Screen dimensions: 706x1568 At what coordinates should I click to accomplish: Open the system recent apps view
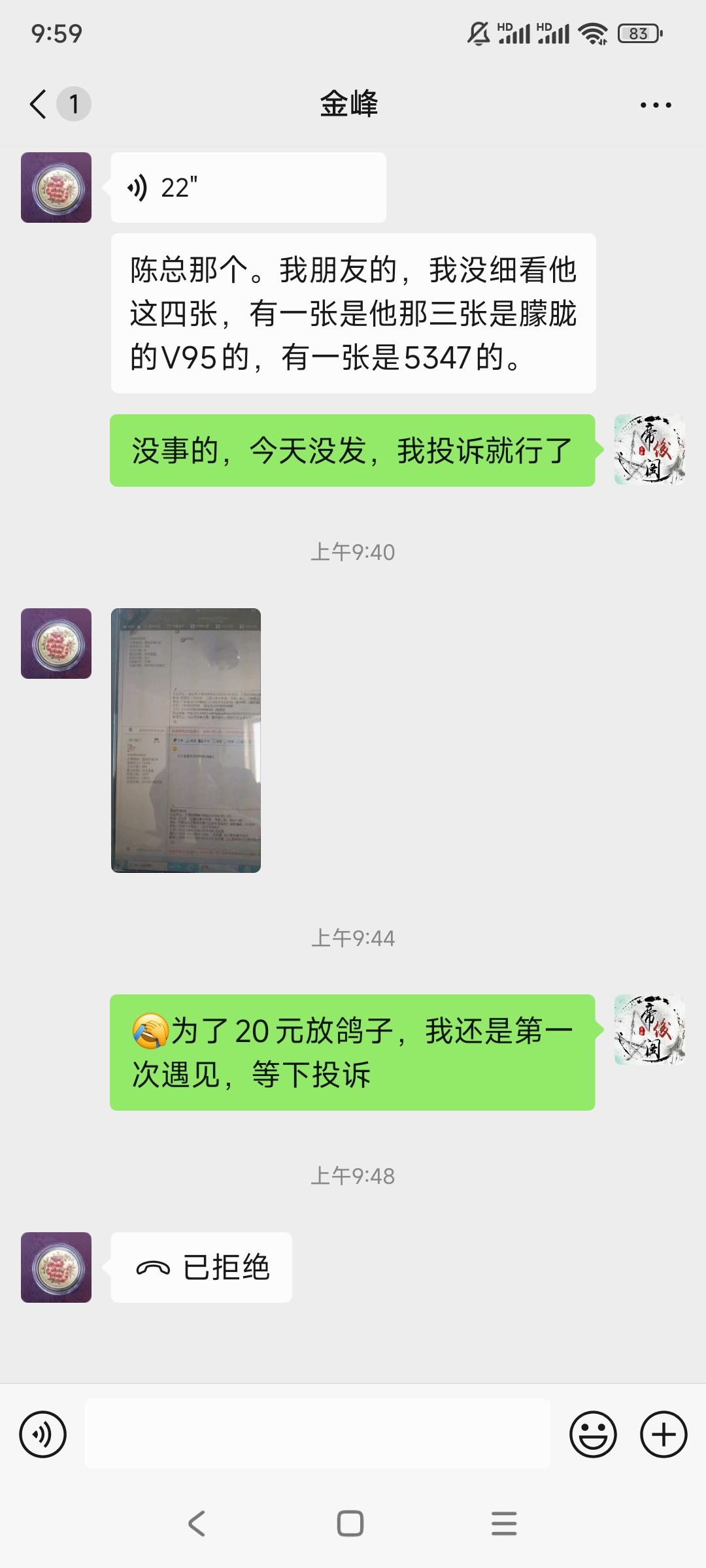click(503, 1524)
